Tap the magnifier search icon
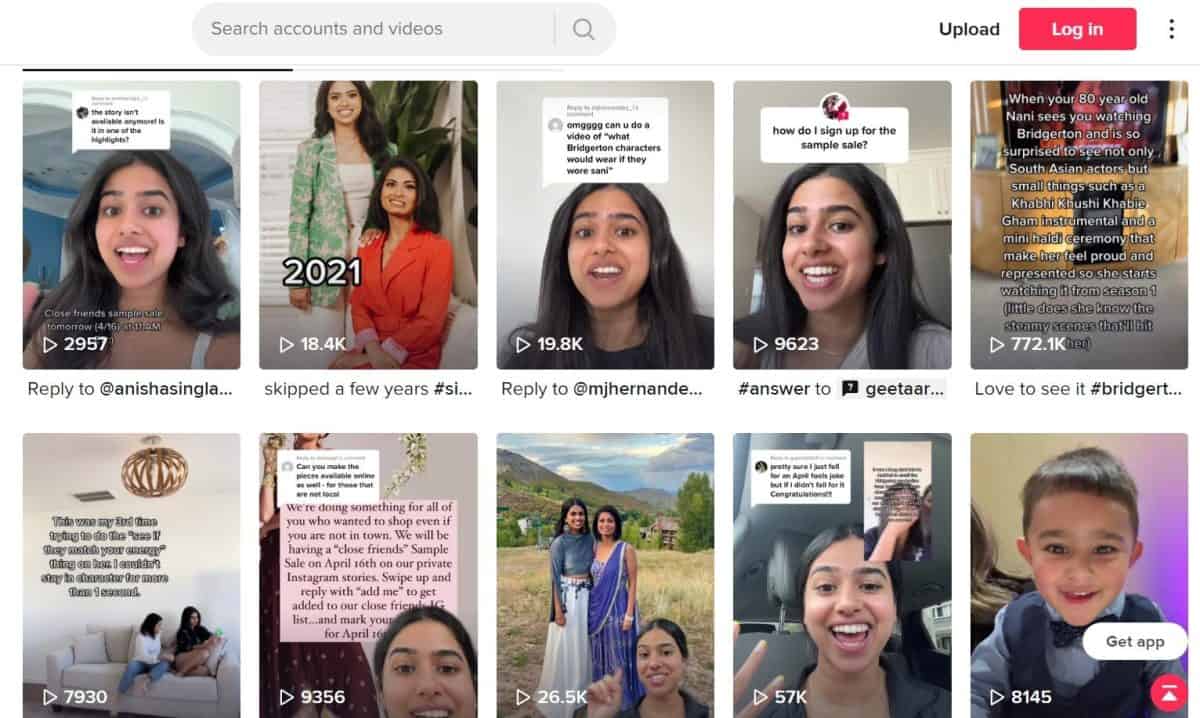The height and width of the screenshot is (718, 1200). tap(584, 29)
